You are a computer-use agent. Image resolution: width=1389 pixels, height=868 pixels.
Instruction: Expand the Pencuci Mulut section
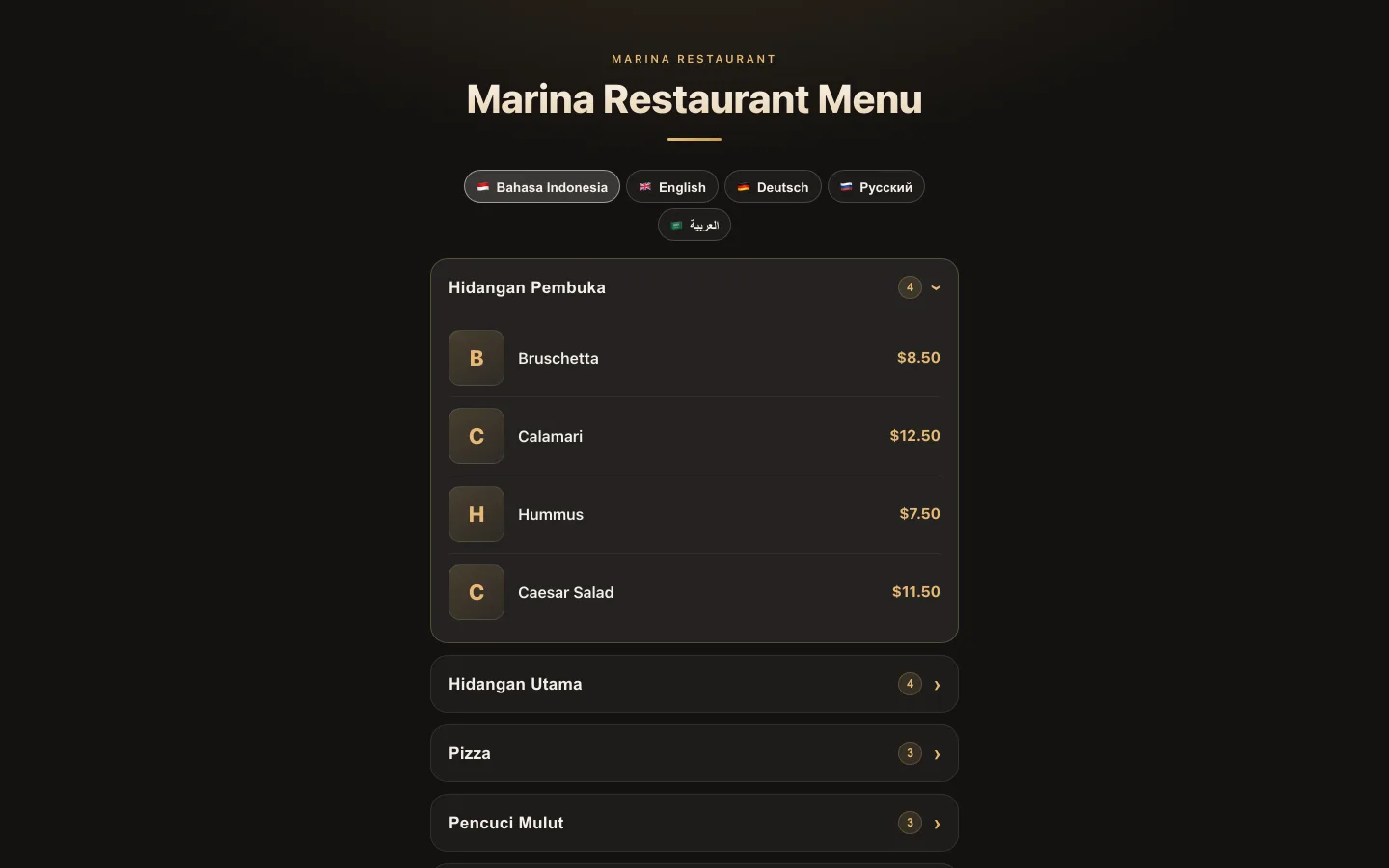(694, 823)
